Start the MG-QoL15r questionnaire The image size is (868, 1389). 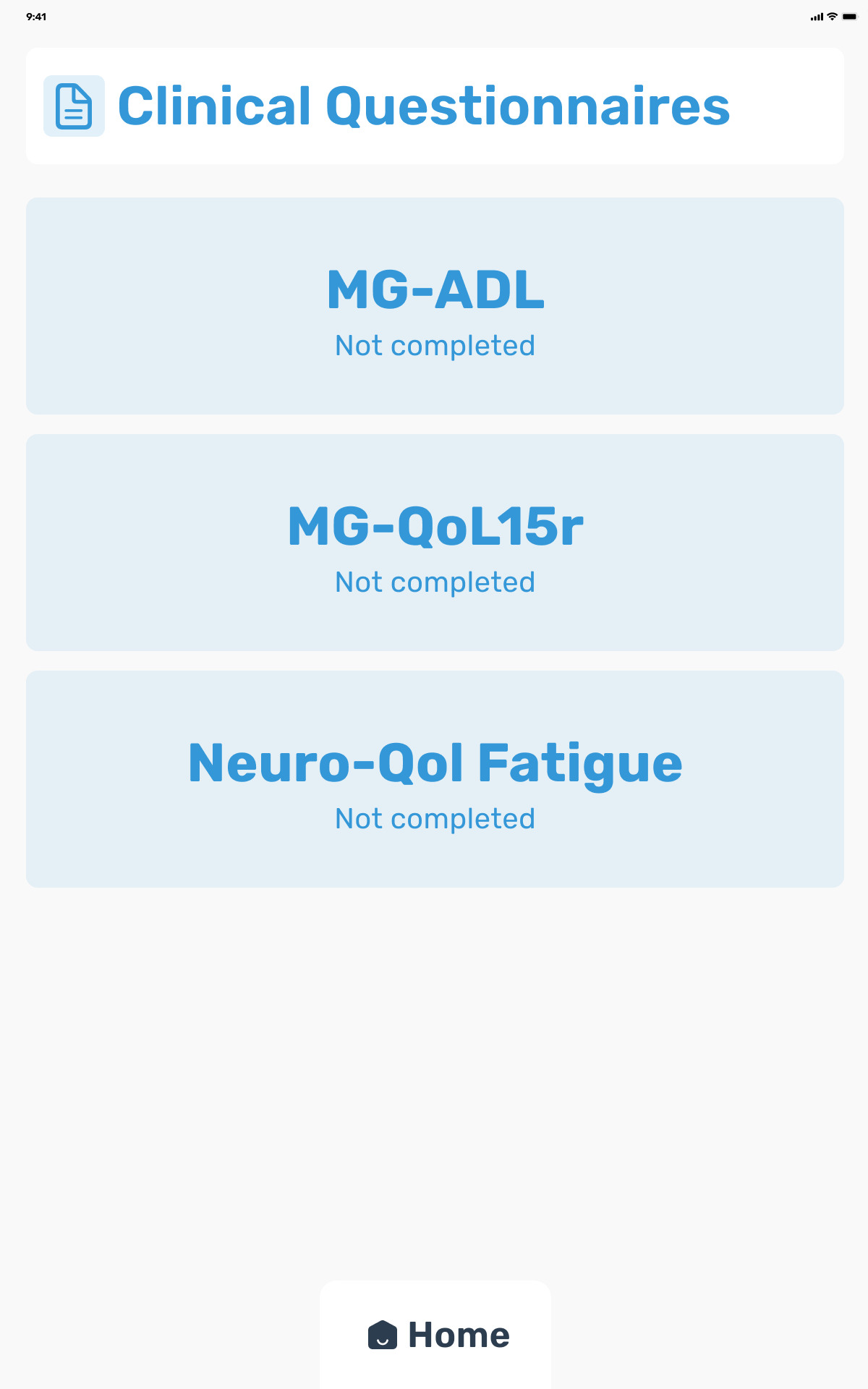435,543
